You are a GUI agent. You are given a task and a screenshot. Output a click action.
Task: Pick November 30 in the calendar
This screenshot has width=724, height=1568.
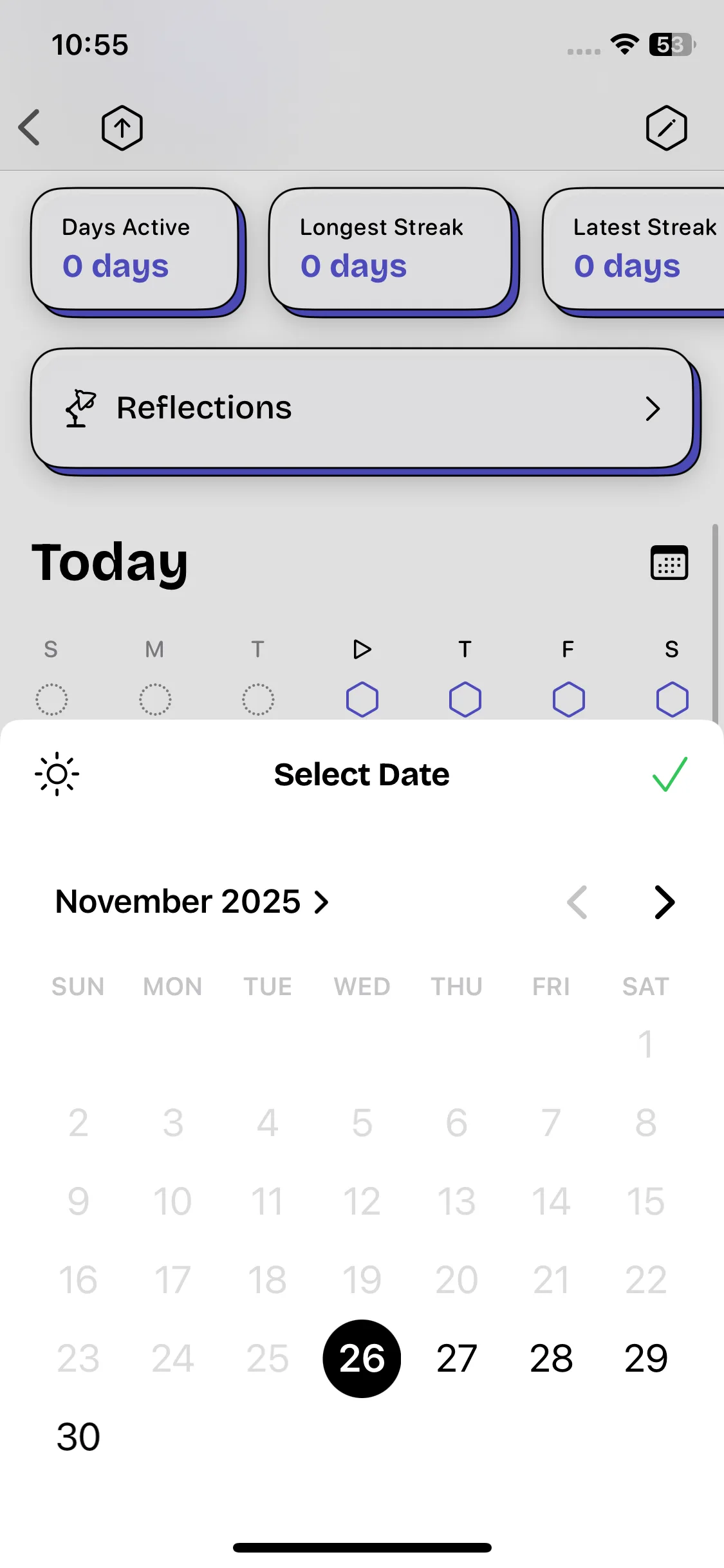click(x=79, y=1437)
